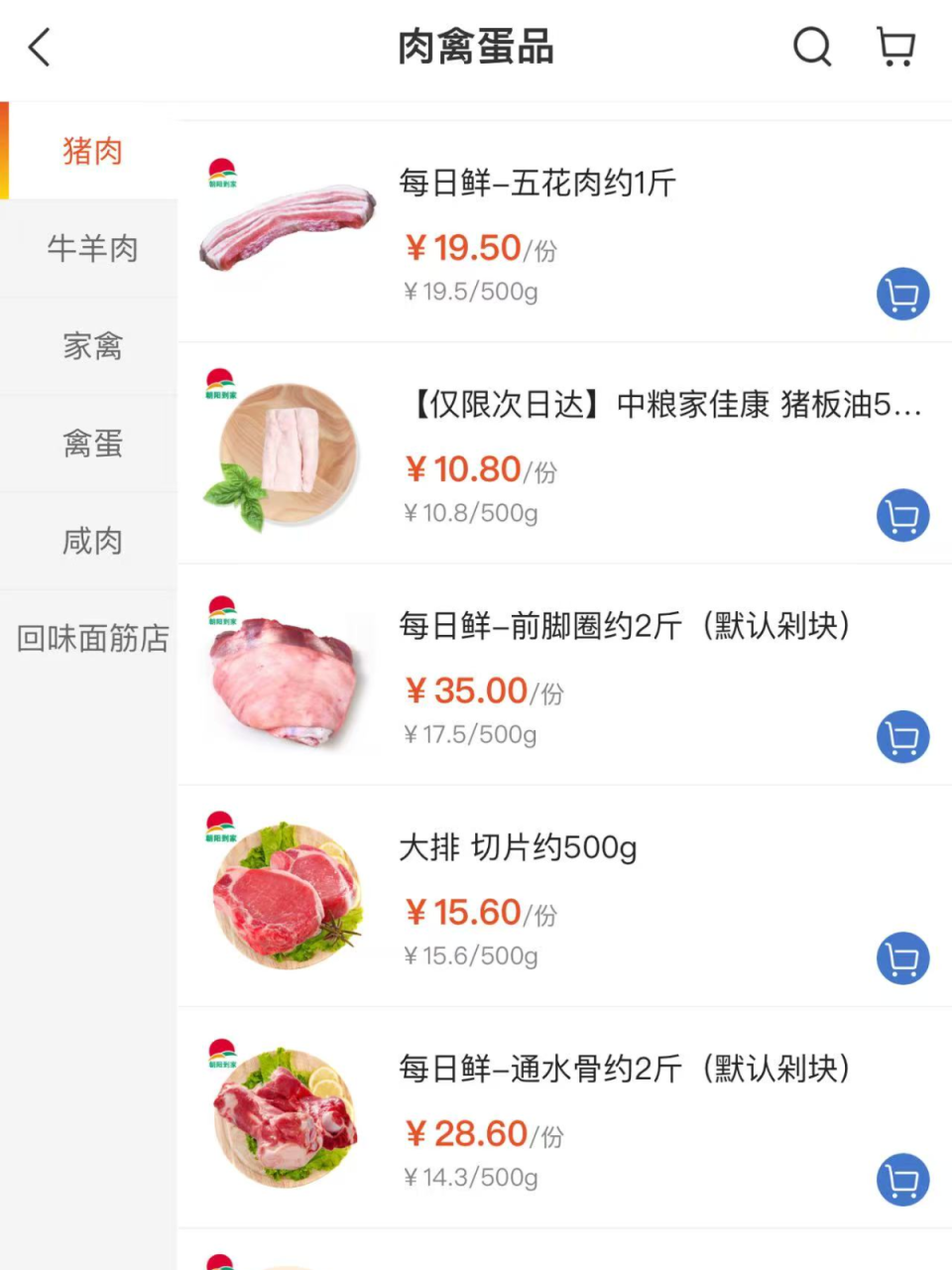Open the shopping cart icon at top right
This screenshot has width=952, height=1270.
pyautogui.click(x=895, y=47)
